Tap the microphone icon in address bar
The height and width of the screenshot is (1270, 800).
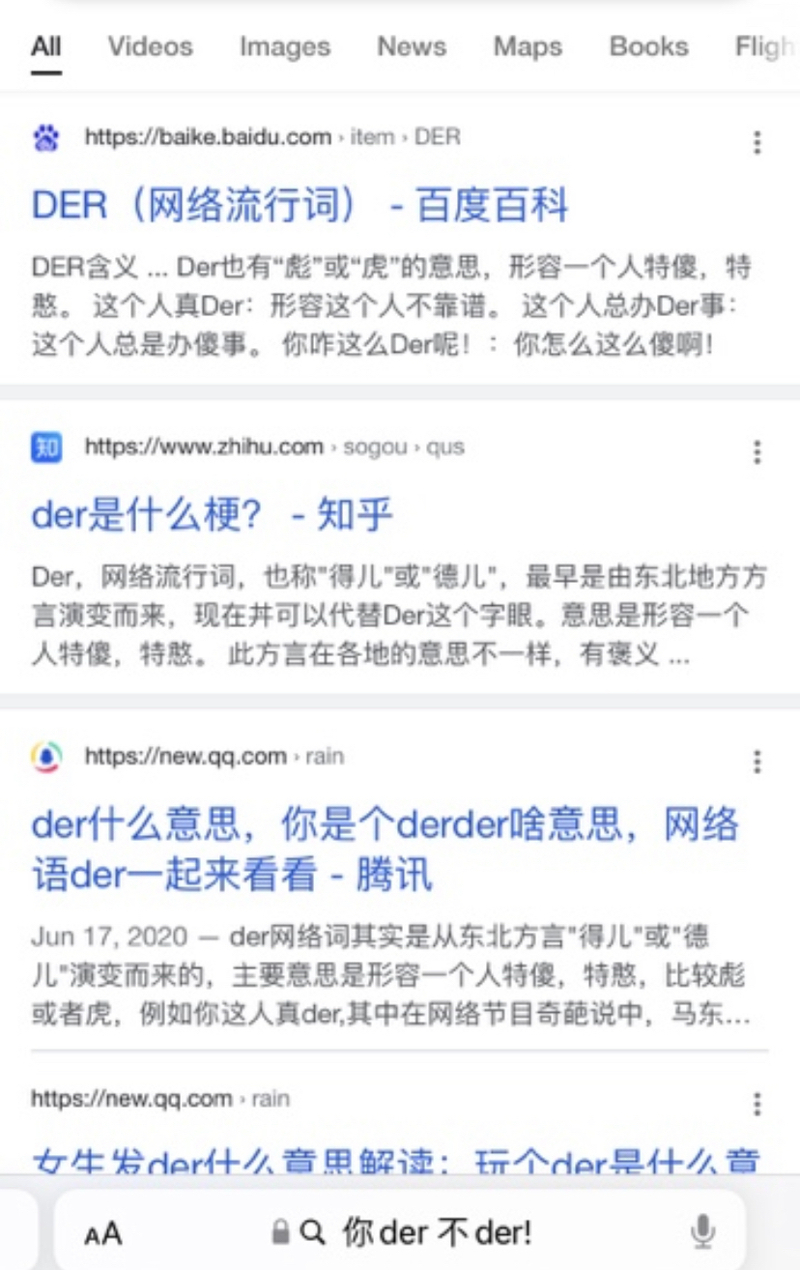(x=705, y=1232)
